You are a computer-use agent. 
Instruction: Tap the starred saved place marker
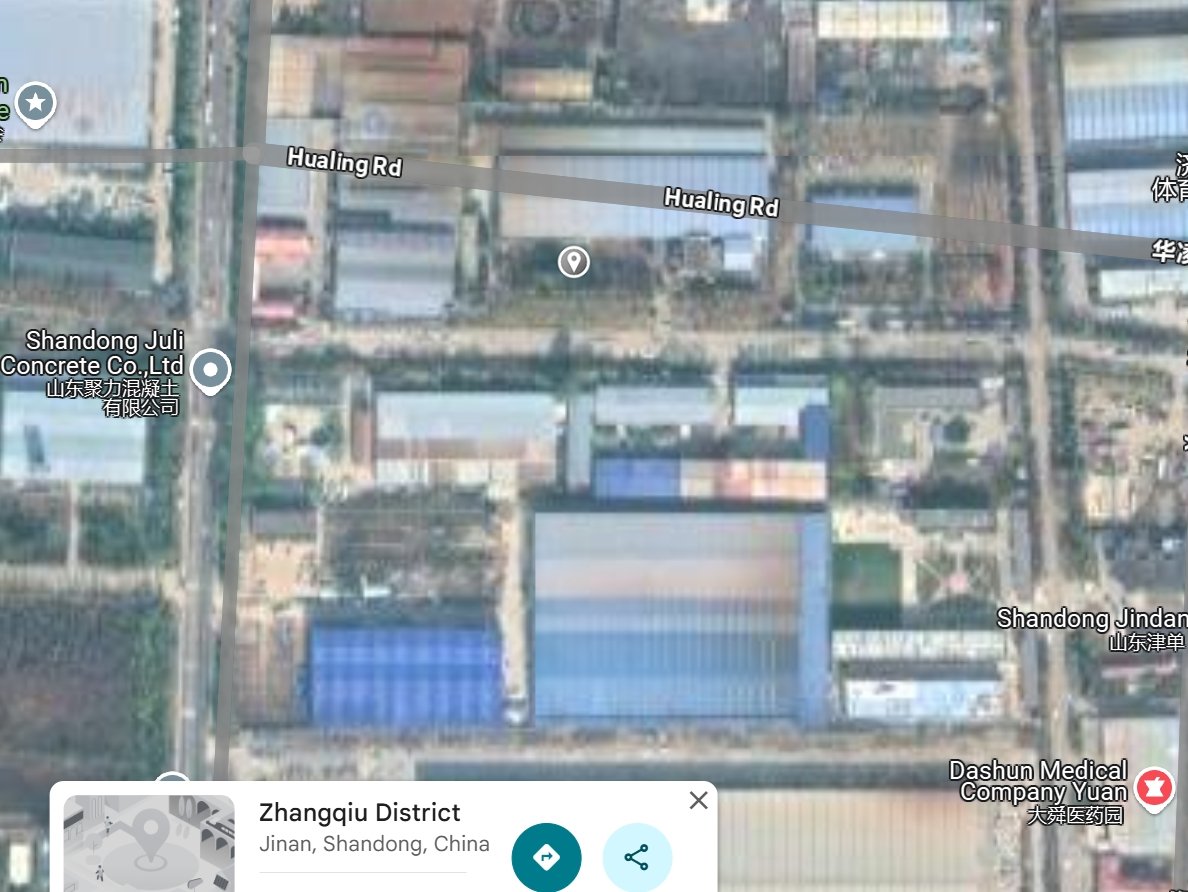[37, 102]
